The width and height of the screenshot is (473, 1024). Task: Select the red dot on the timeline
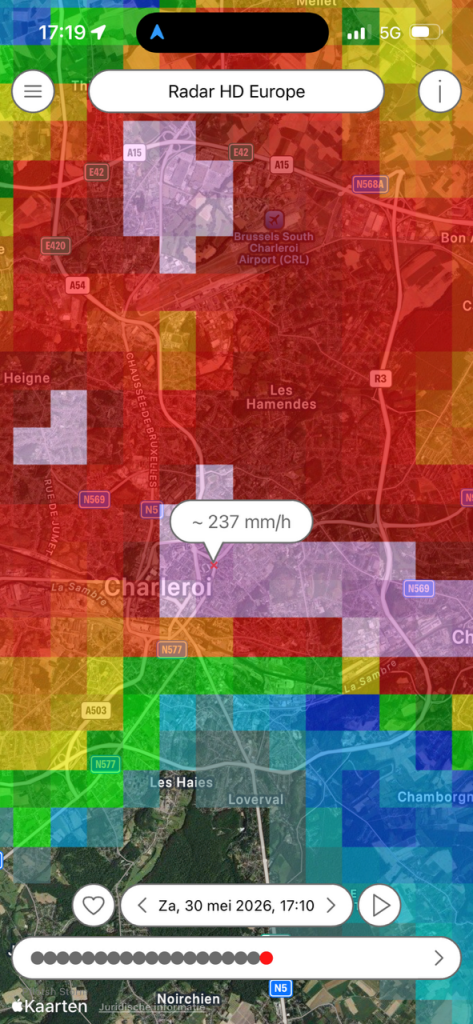(x=266, y=958)
